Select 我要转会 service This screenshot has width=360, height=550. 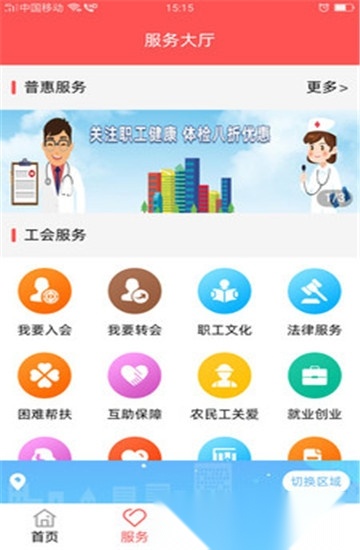click(135, 302)
